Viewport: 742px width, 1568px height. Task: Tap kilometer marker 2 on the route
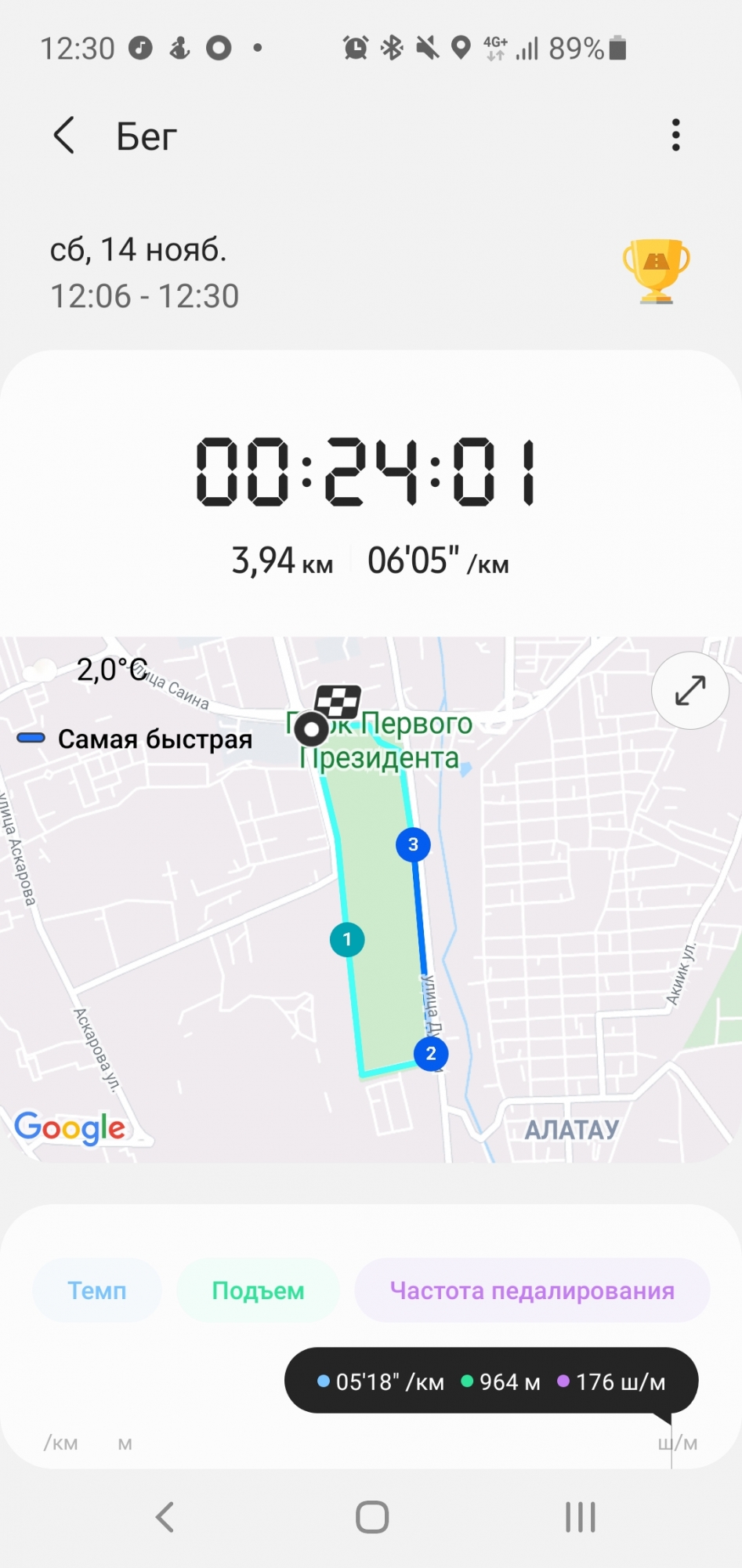[x=430, y=1054]
